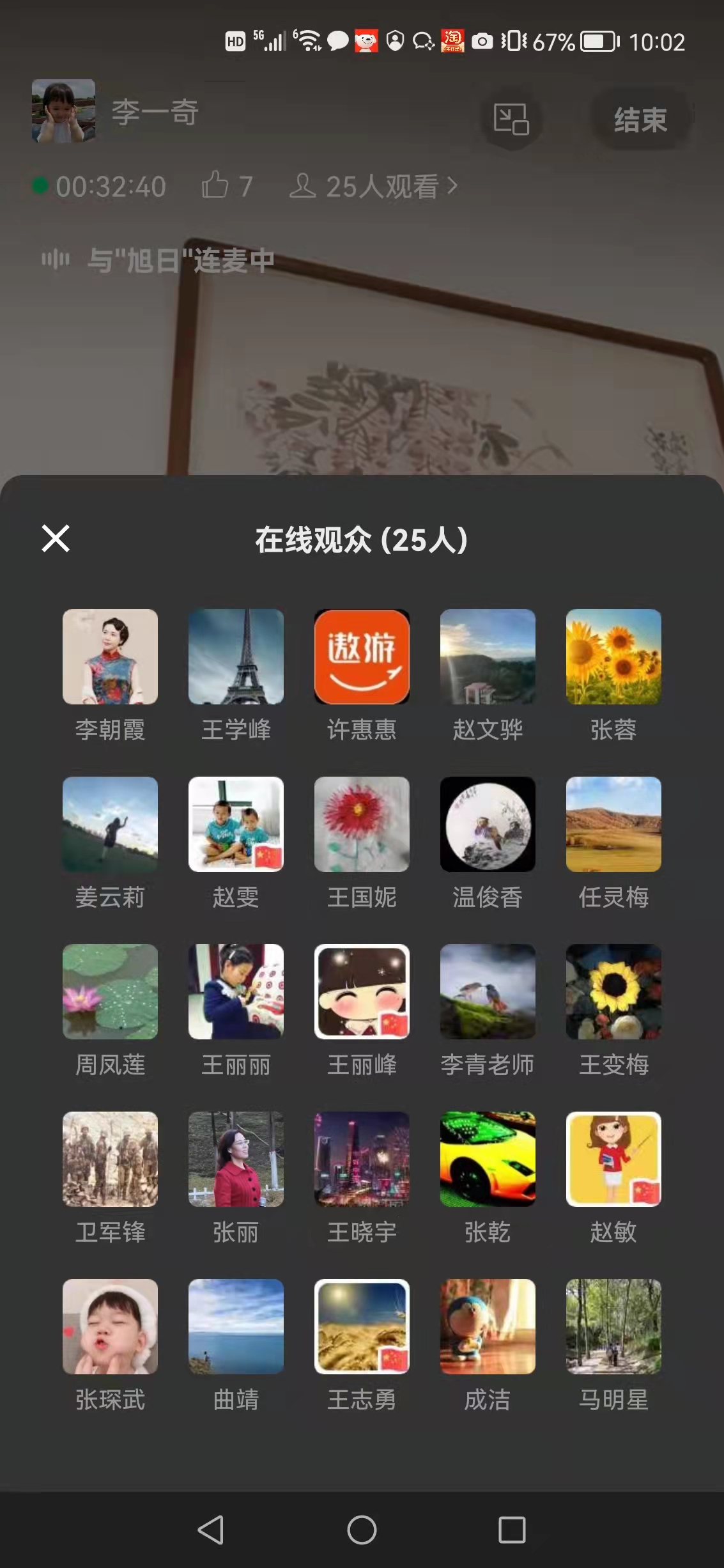View audience member 李朝霞
The width and height of the screenshot is (724, 1568).
pos(110,656)
